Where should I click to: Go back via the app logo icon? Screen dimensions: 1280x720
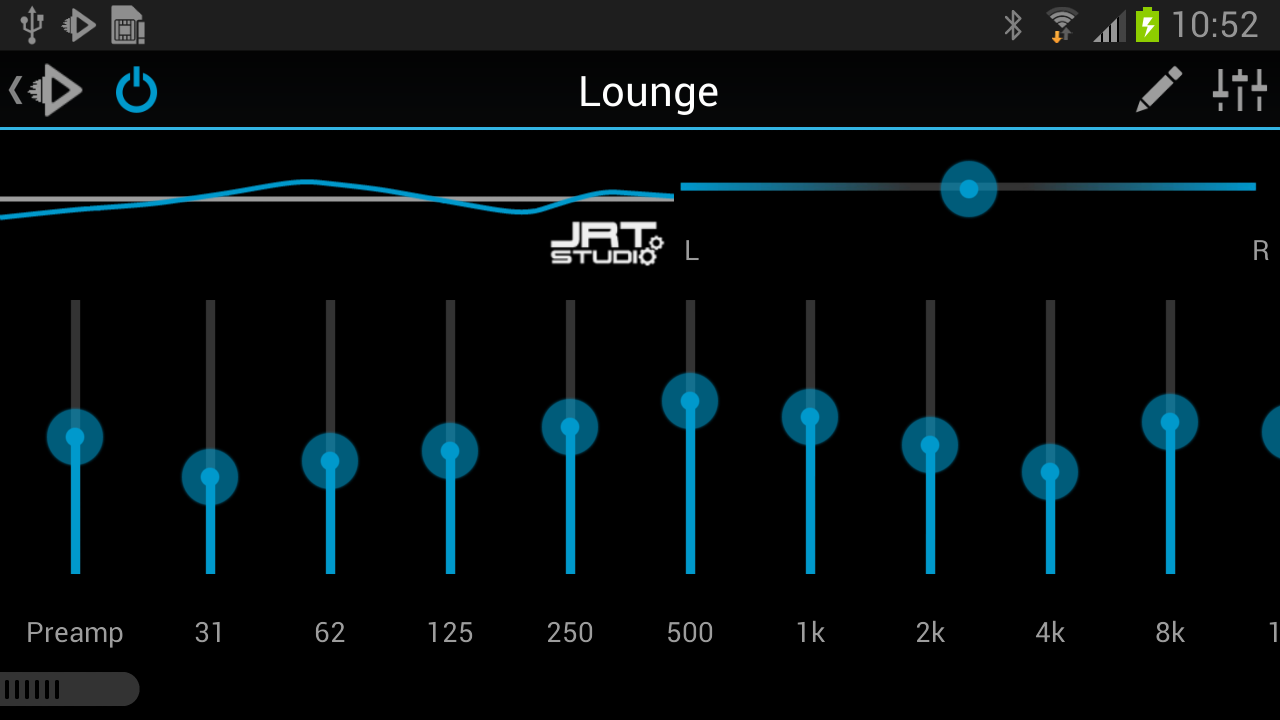point(48,92)
